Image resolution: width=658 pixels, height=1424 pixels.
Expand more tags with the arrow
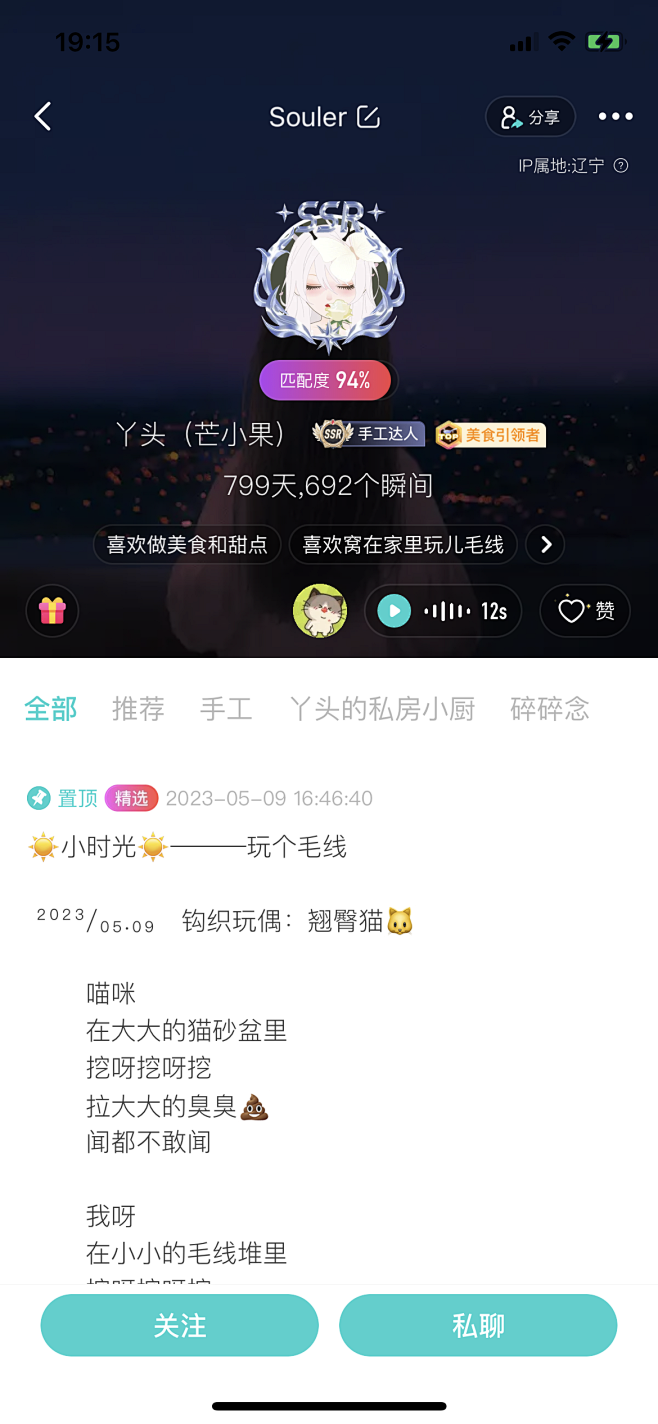546,545
